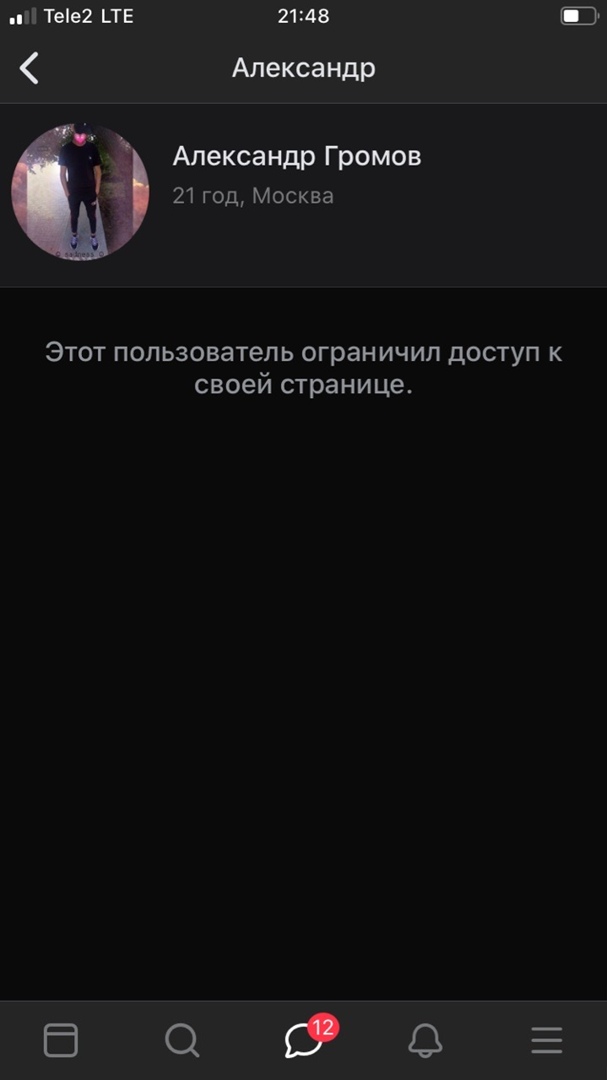Open the notifications bell
607x1080 pixels.
pyautogui.click(x=425, y=1041)
